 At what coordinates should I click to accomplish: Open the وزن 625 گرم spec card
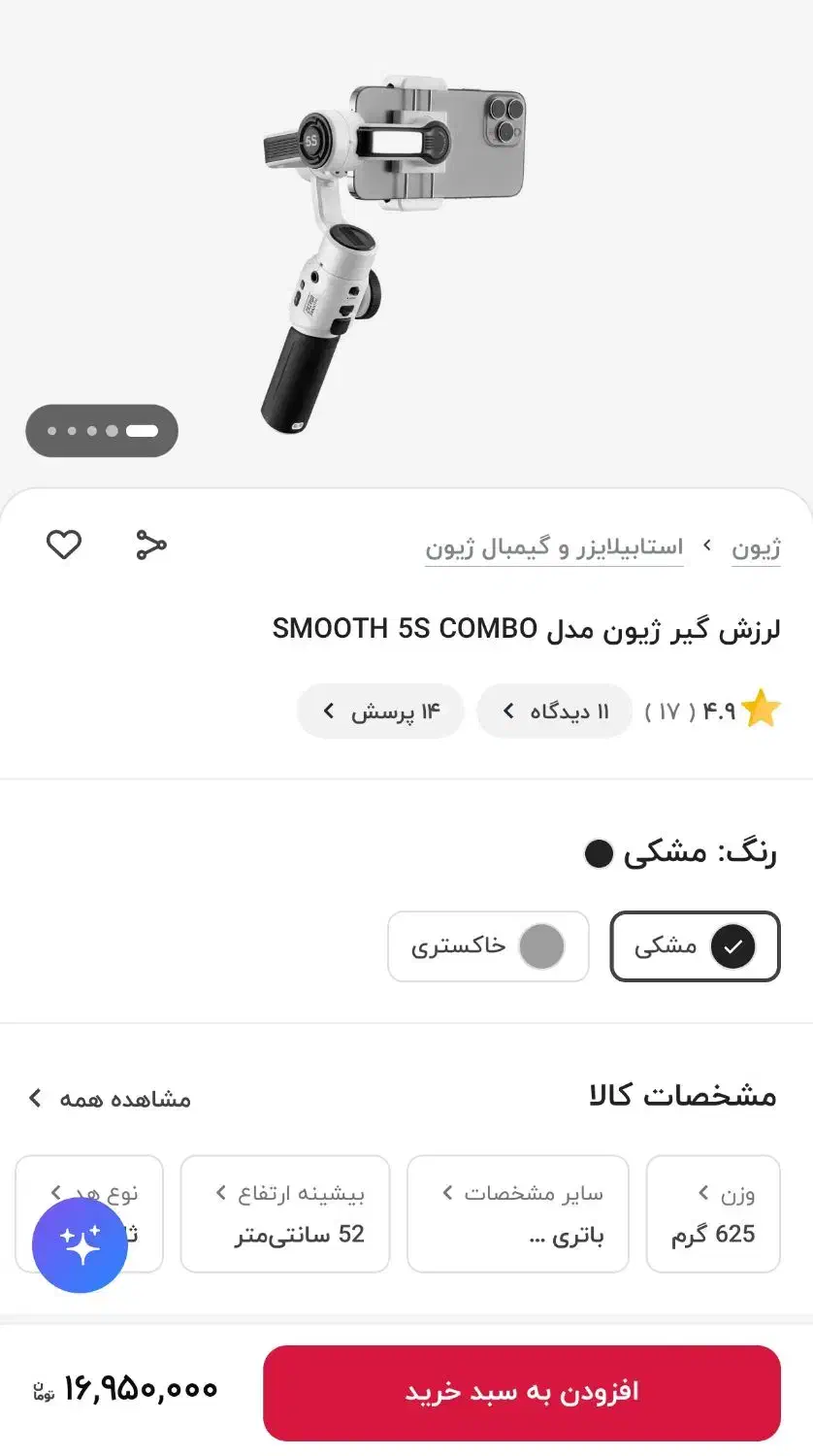(x=713, y=1213)
